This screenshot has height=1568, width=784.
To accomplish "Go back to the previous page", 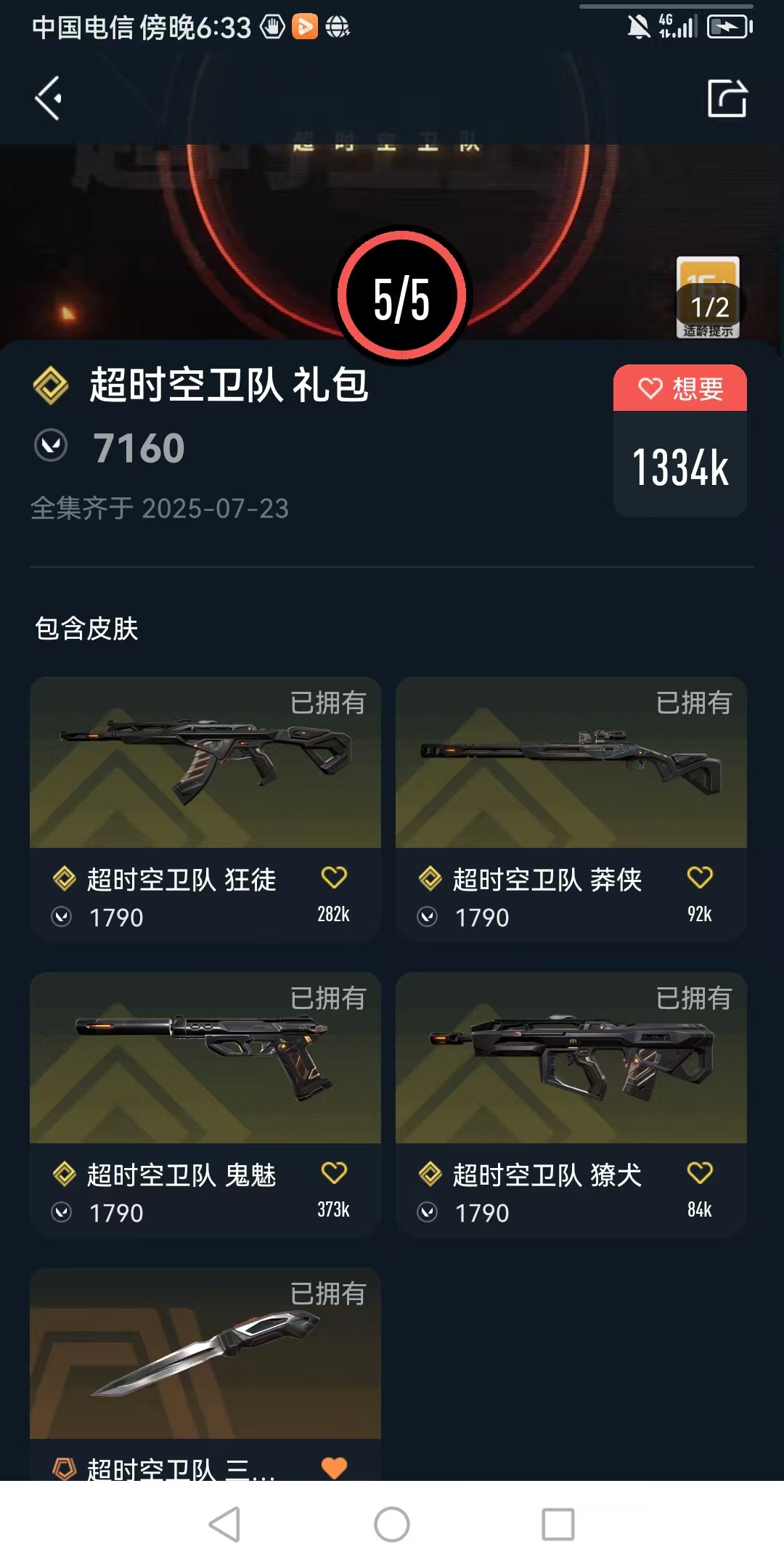I will coord(48,98).
